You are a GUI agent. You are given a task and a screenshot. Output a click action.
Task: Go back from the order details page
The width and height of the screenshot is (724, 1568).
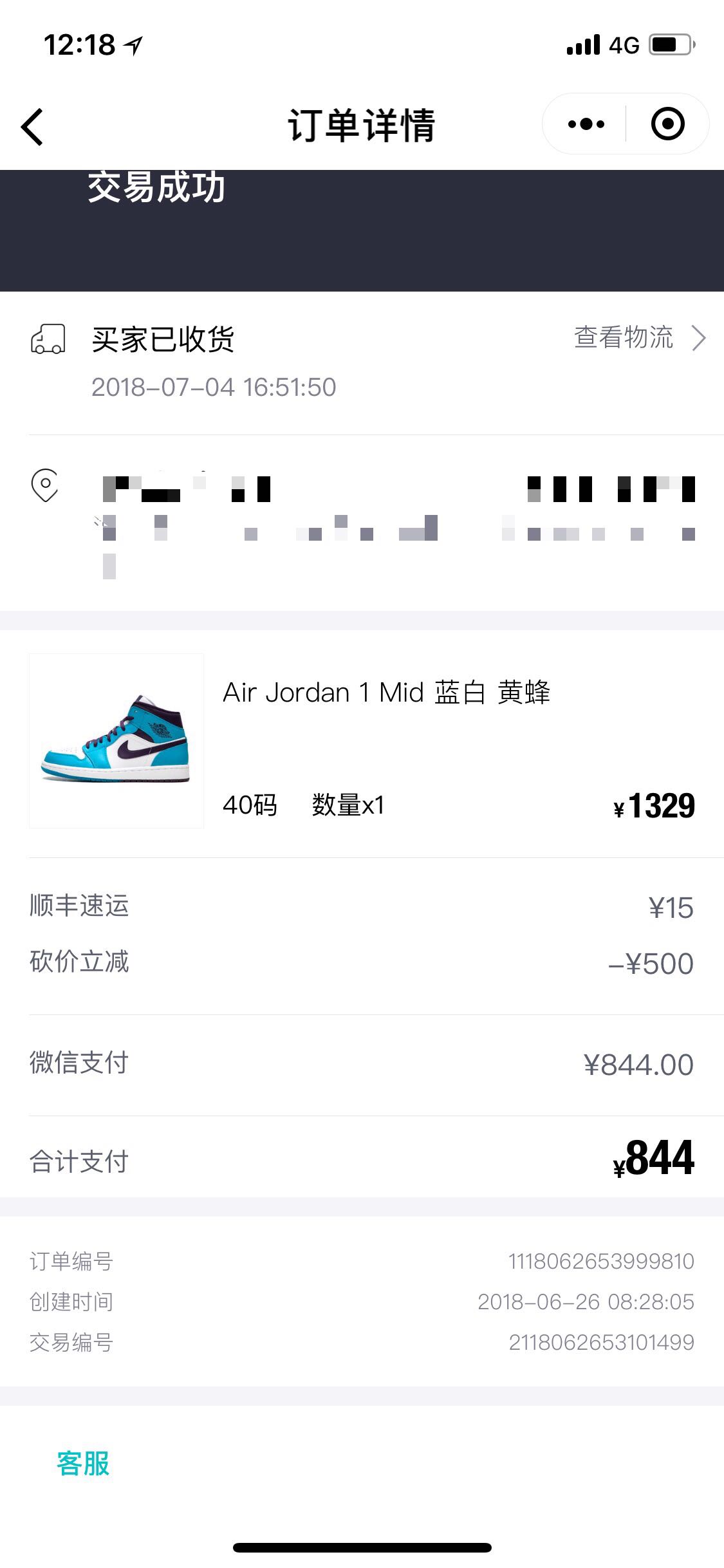tap(33, 126)
